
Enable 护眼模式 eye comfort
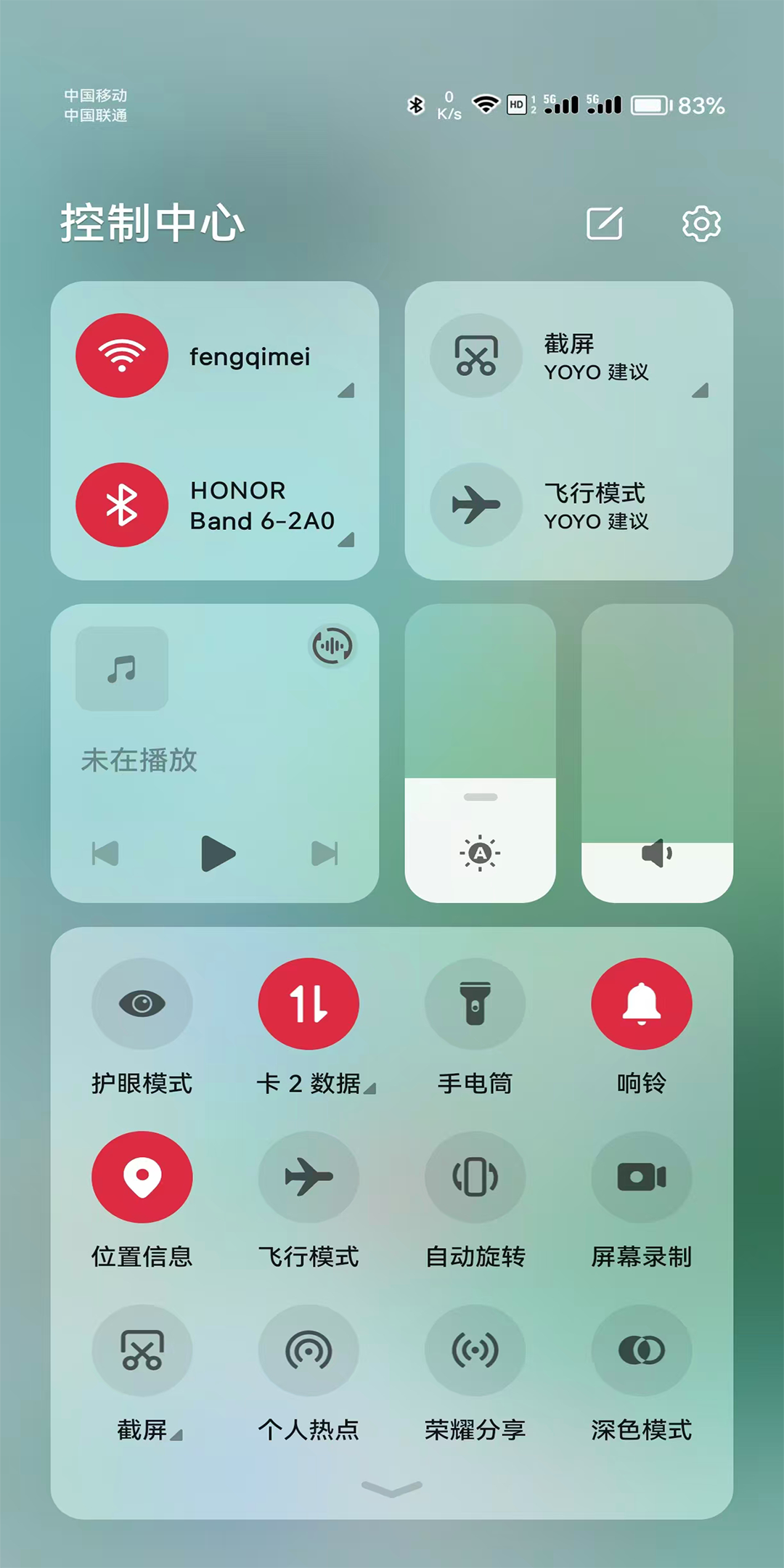(x=142, y=1004)
